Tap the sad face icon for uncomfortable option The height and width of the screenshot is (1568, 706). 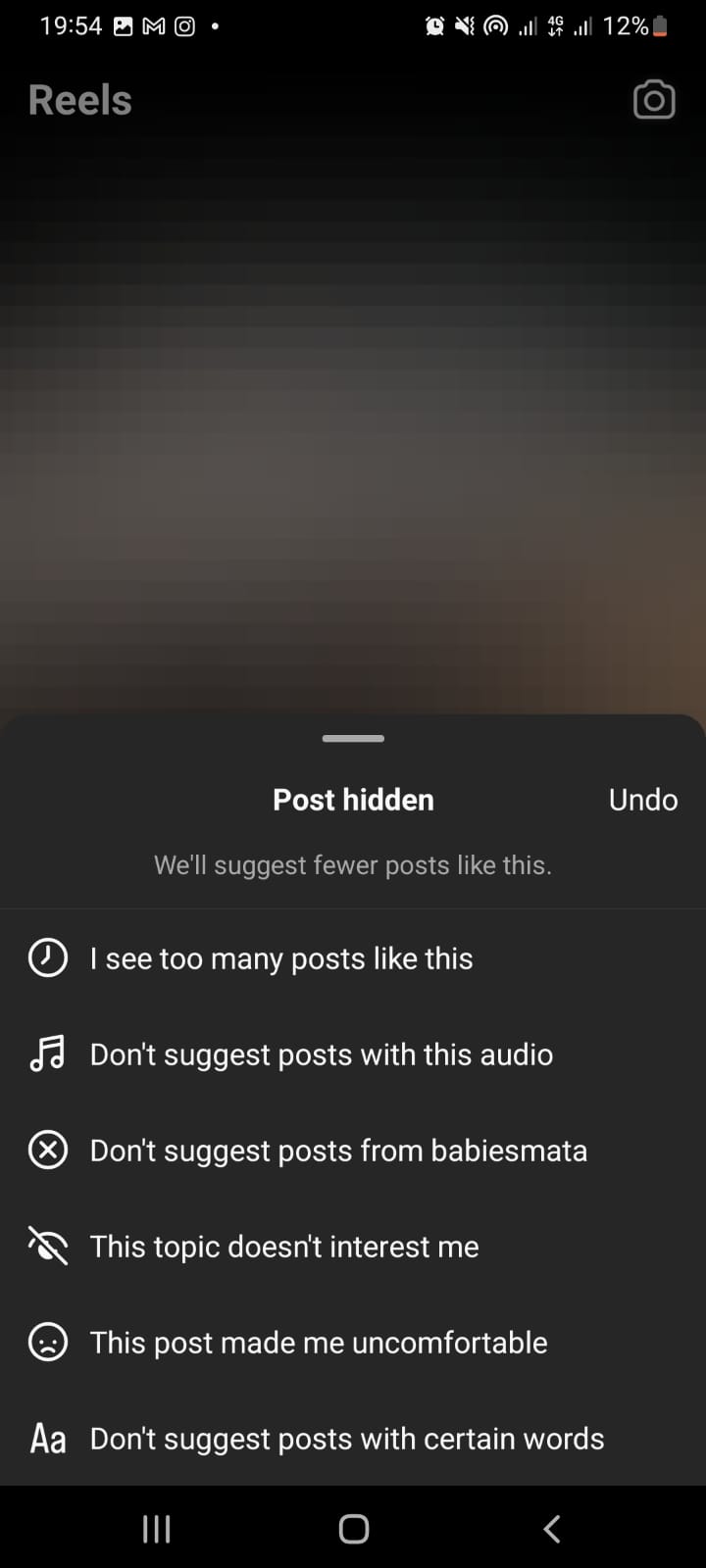[47, 1342]
